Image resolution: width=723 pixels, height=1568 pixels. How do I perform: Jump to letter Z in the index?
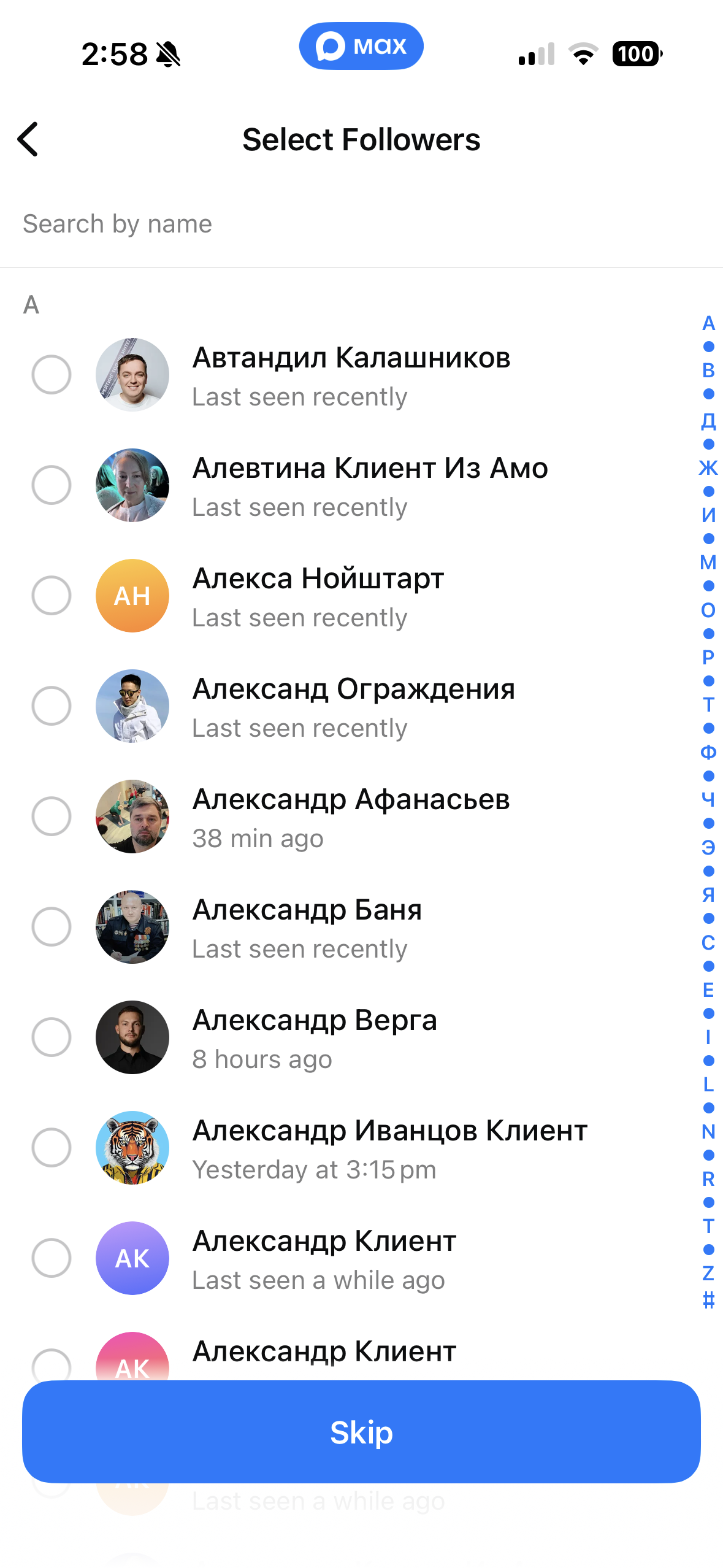[708, 1274]
